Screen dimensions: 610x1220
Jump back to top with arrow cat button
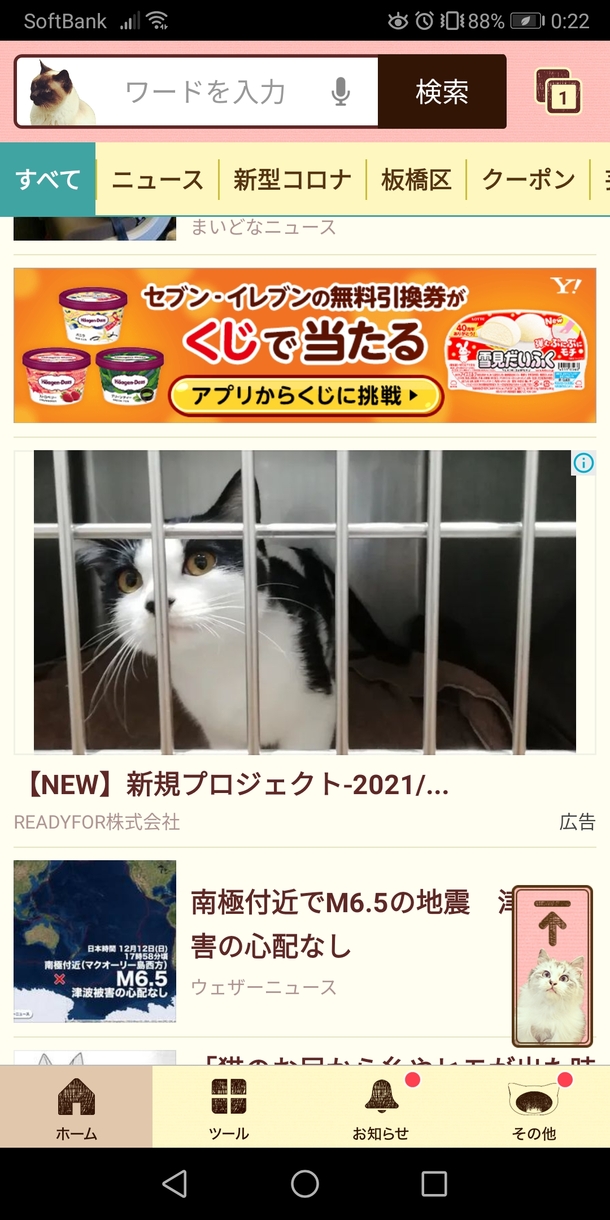pos(552,965)
